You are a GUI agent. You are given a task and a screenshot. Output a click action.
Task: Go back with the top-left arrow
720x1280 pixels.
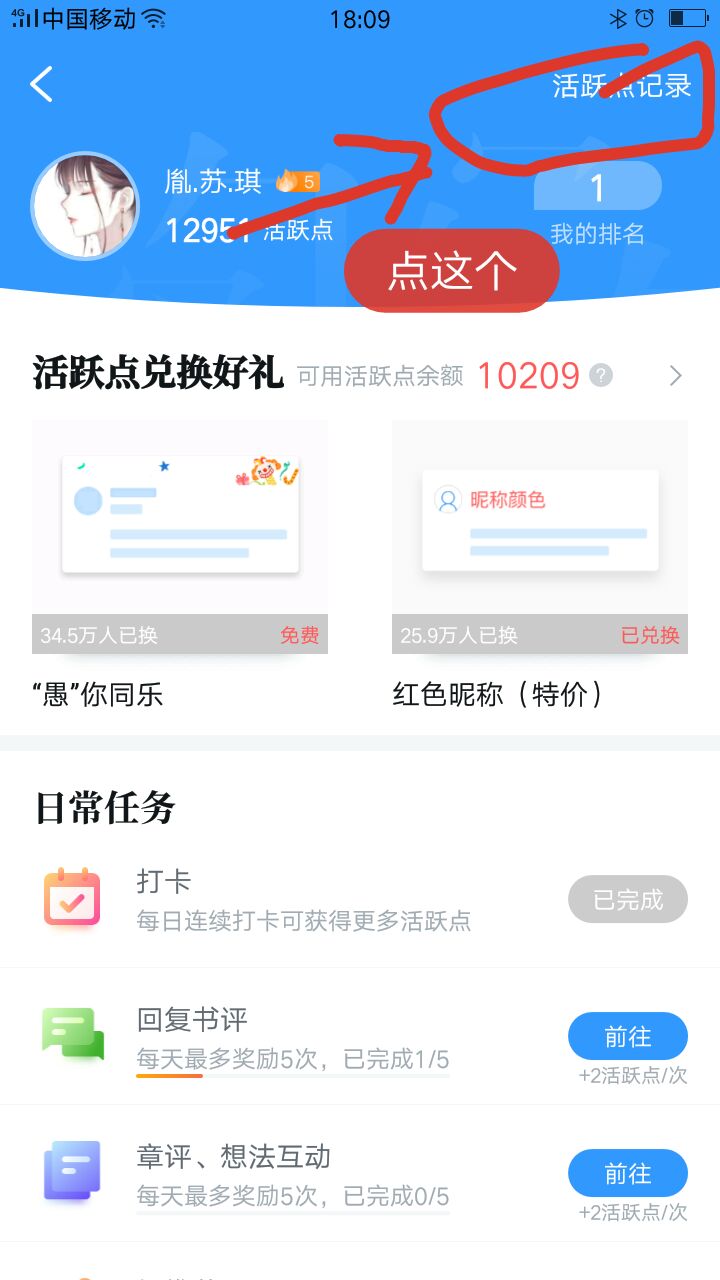point(41,85)
